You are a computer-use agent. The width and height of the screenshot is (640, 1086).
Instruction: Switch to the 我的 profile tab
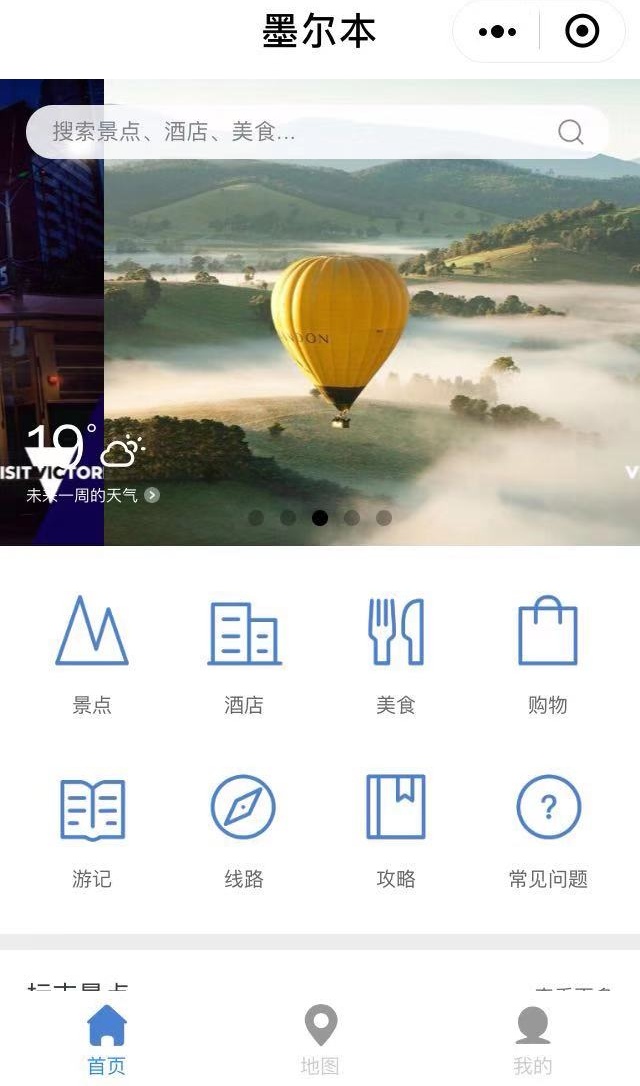coord(533,1040)
